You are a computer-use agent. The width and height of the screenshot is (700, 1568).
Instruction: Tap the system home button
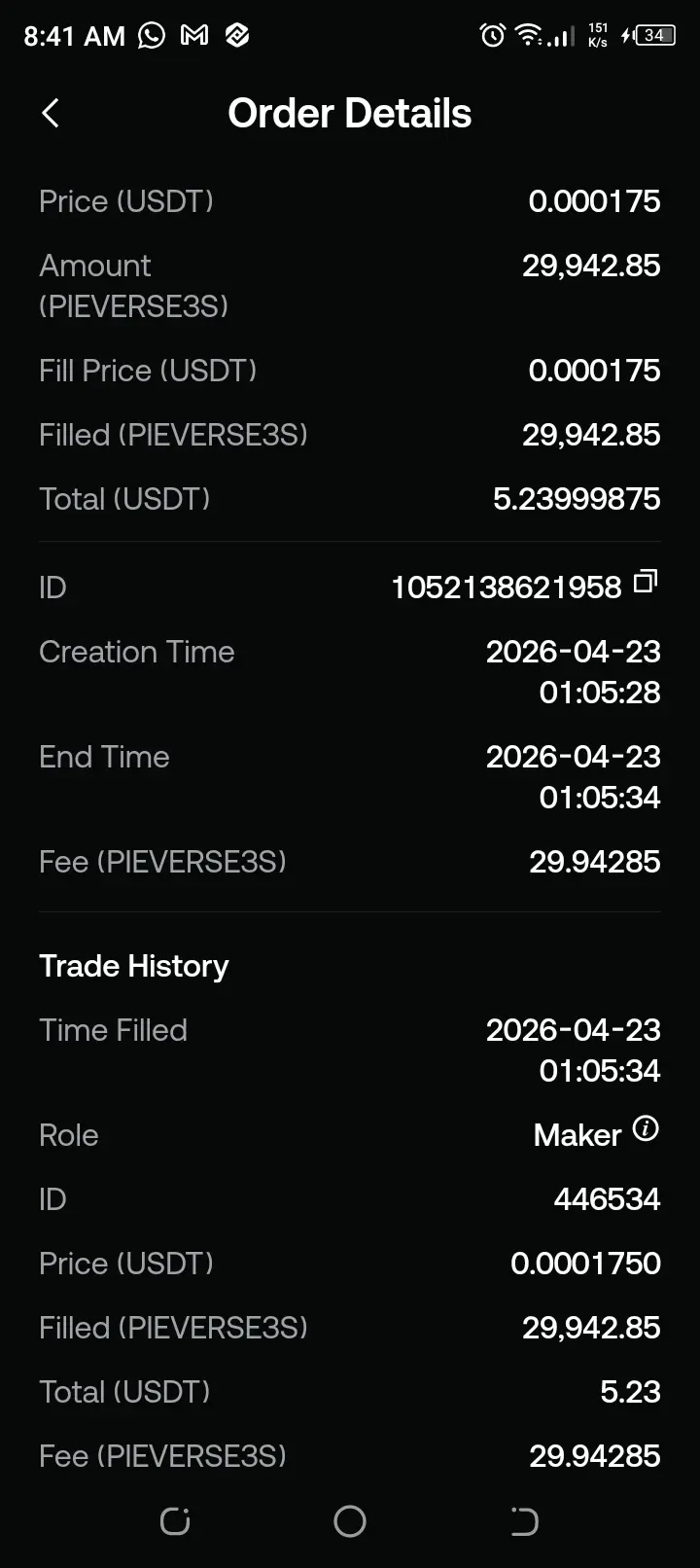350,1521
